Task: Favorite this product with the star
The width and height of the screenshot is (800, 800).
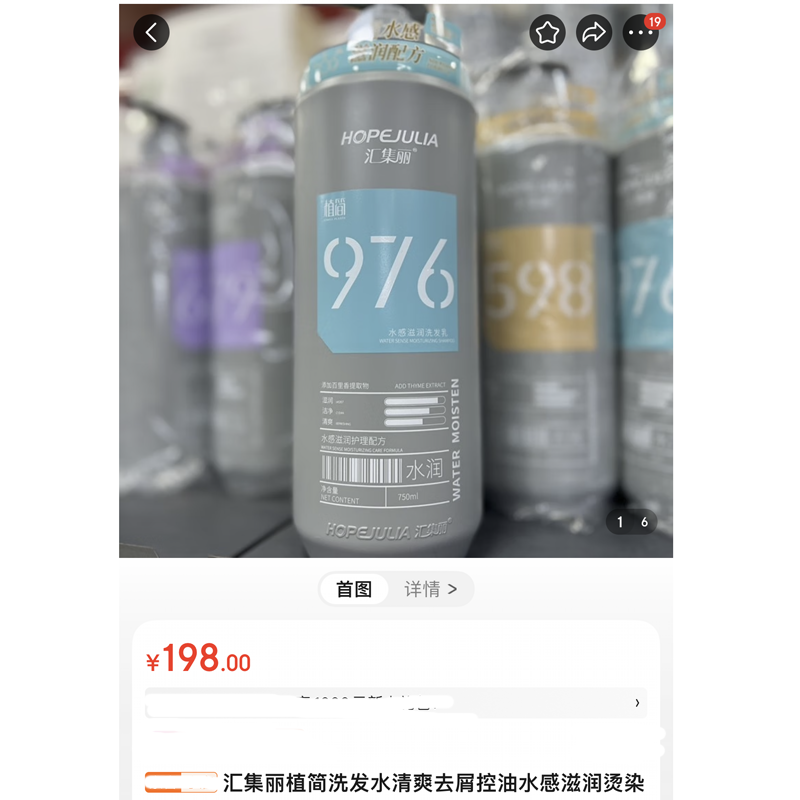Action: (547, 33)
